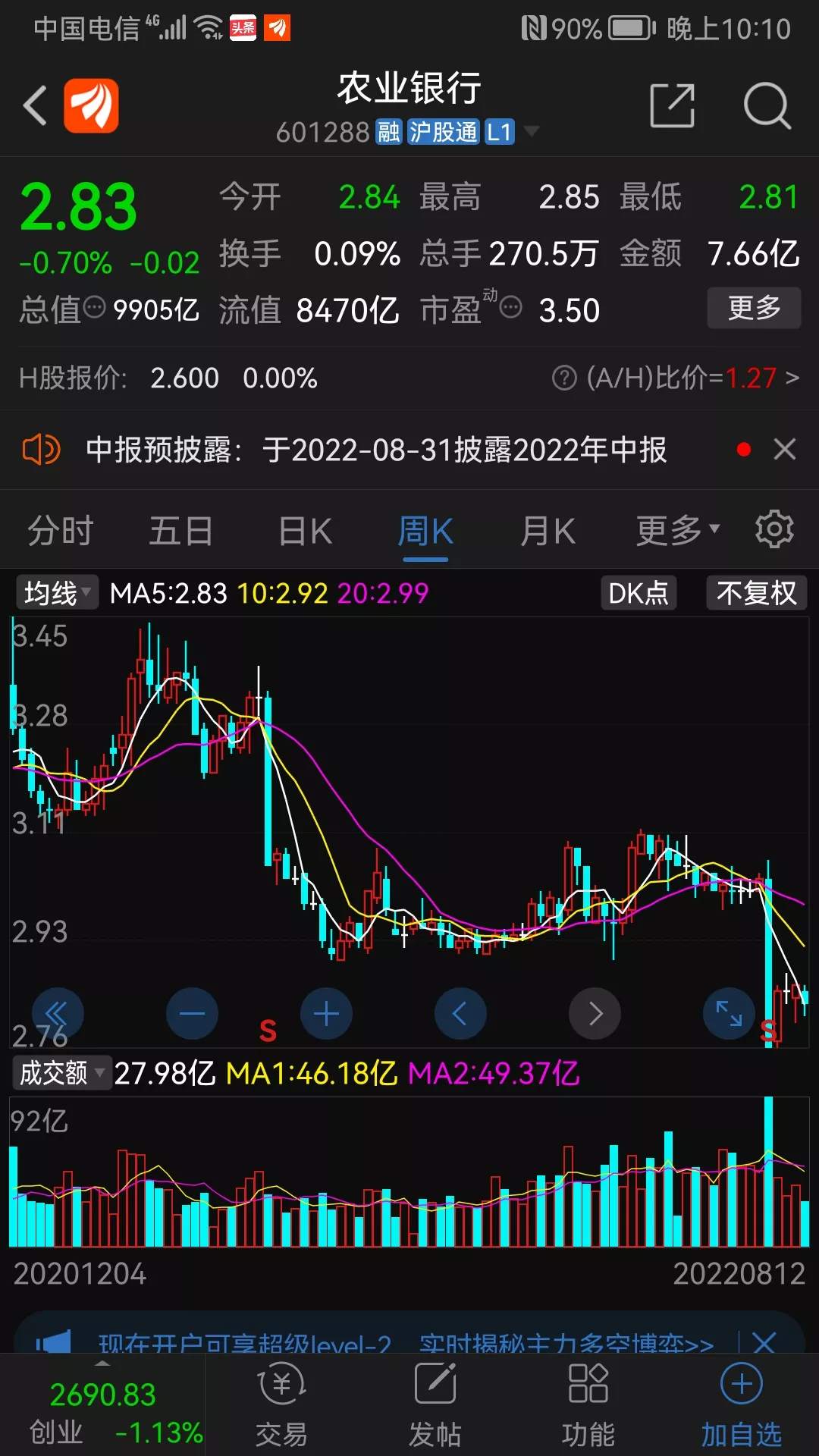Open the 均线 indicator dropdown
The width and height of the screenshot is (819, 1456).
coord(58,592)
